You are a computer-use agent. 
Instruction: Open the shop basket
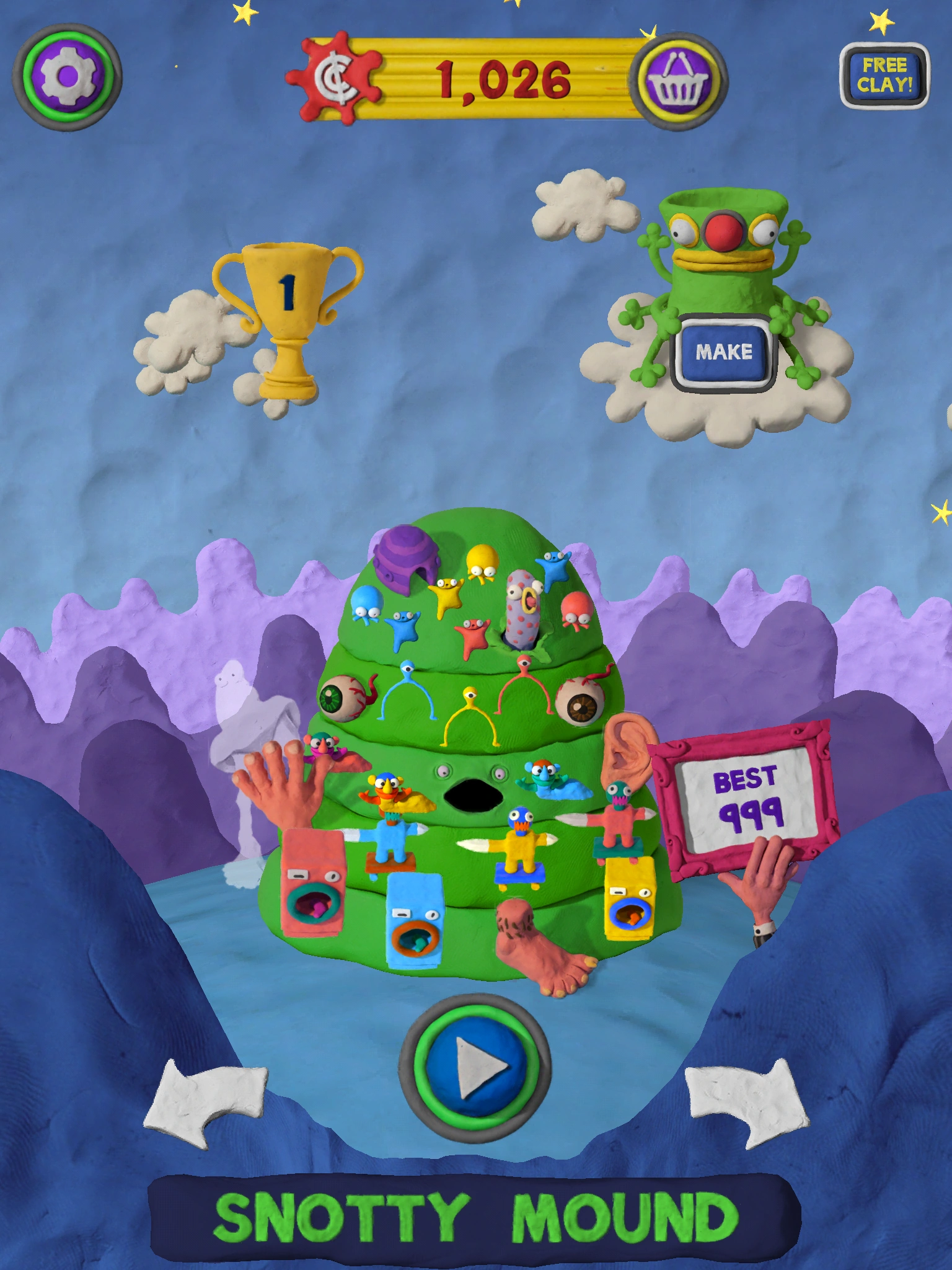679,81
